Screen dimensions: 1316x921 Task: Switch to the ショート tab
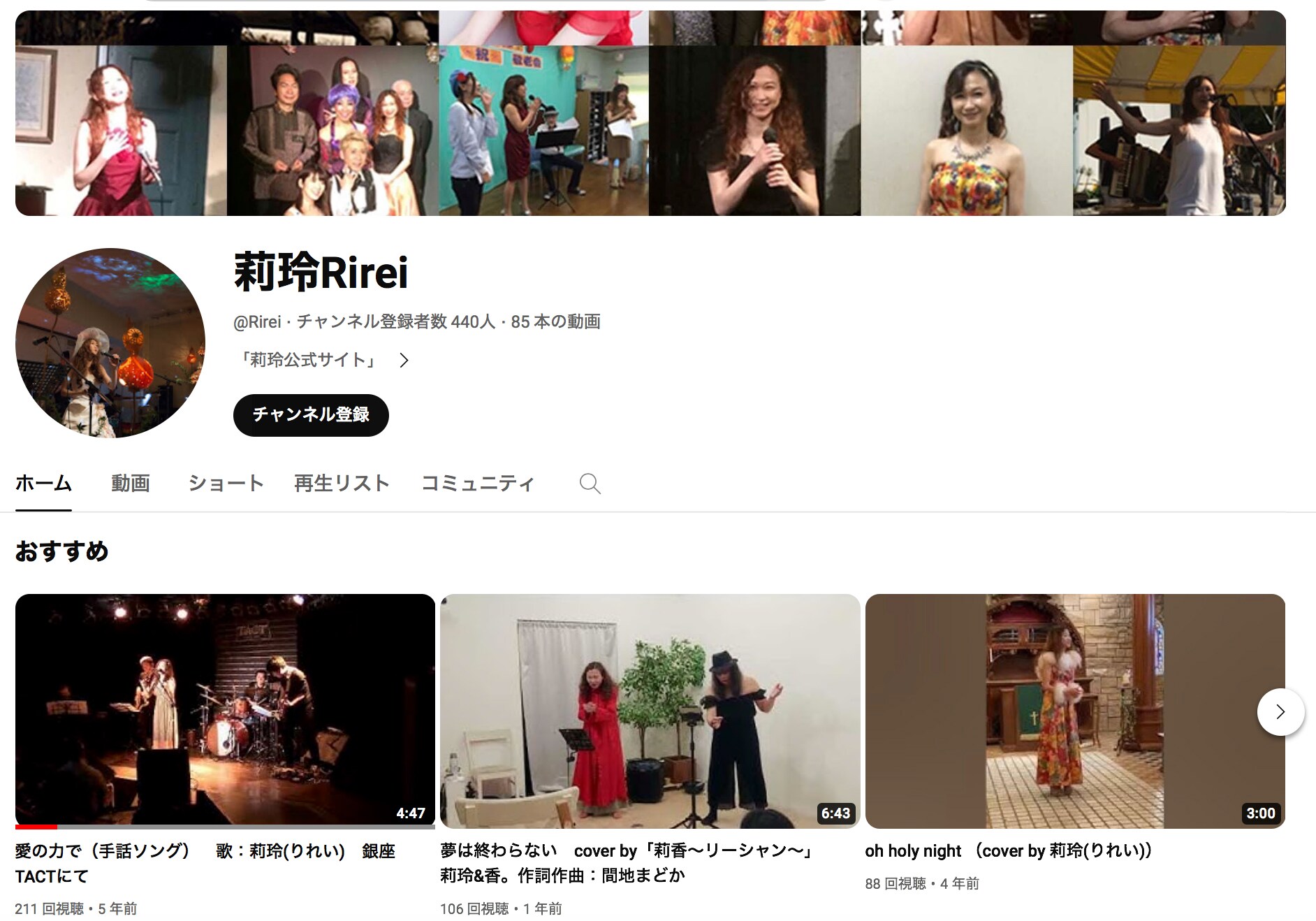pos(226,483)
